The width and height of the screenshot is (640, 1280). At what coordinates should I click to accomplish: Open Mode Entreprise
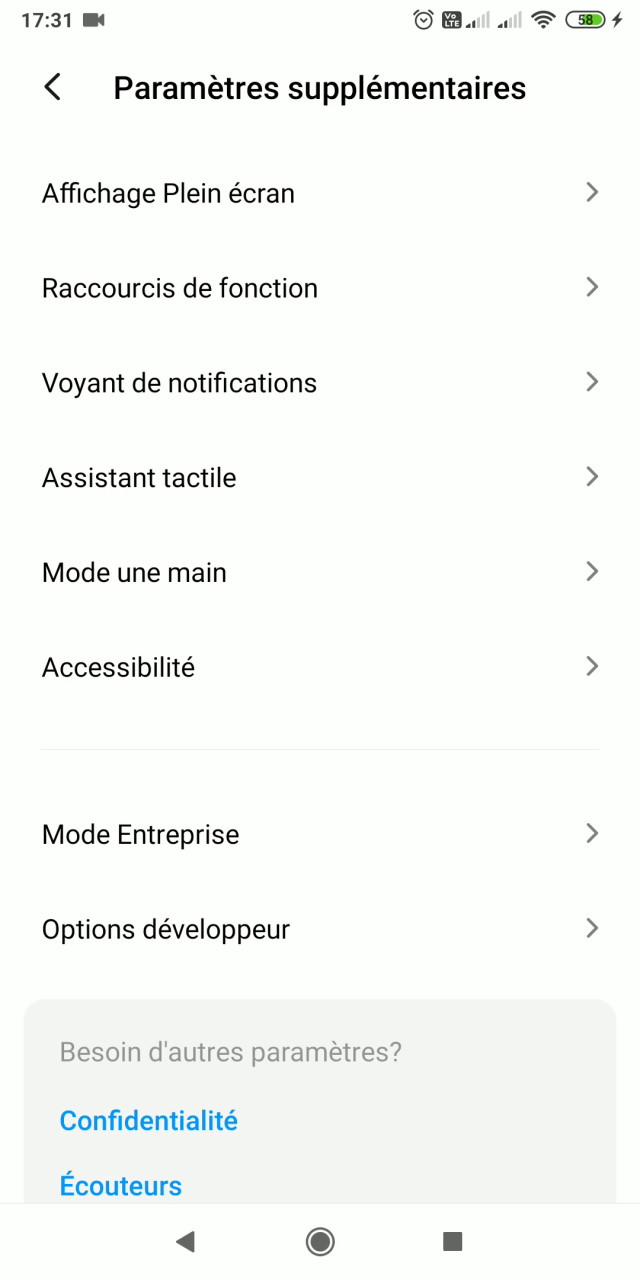[x=320, y=834]
